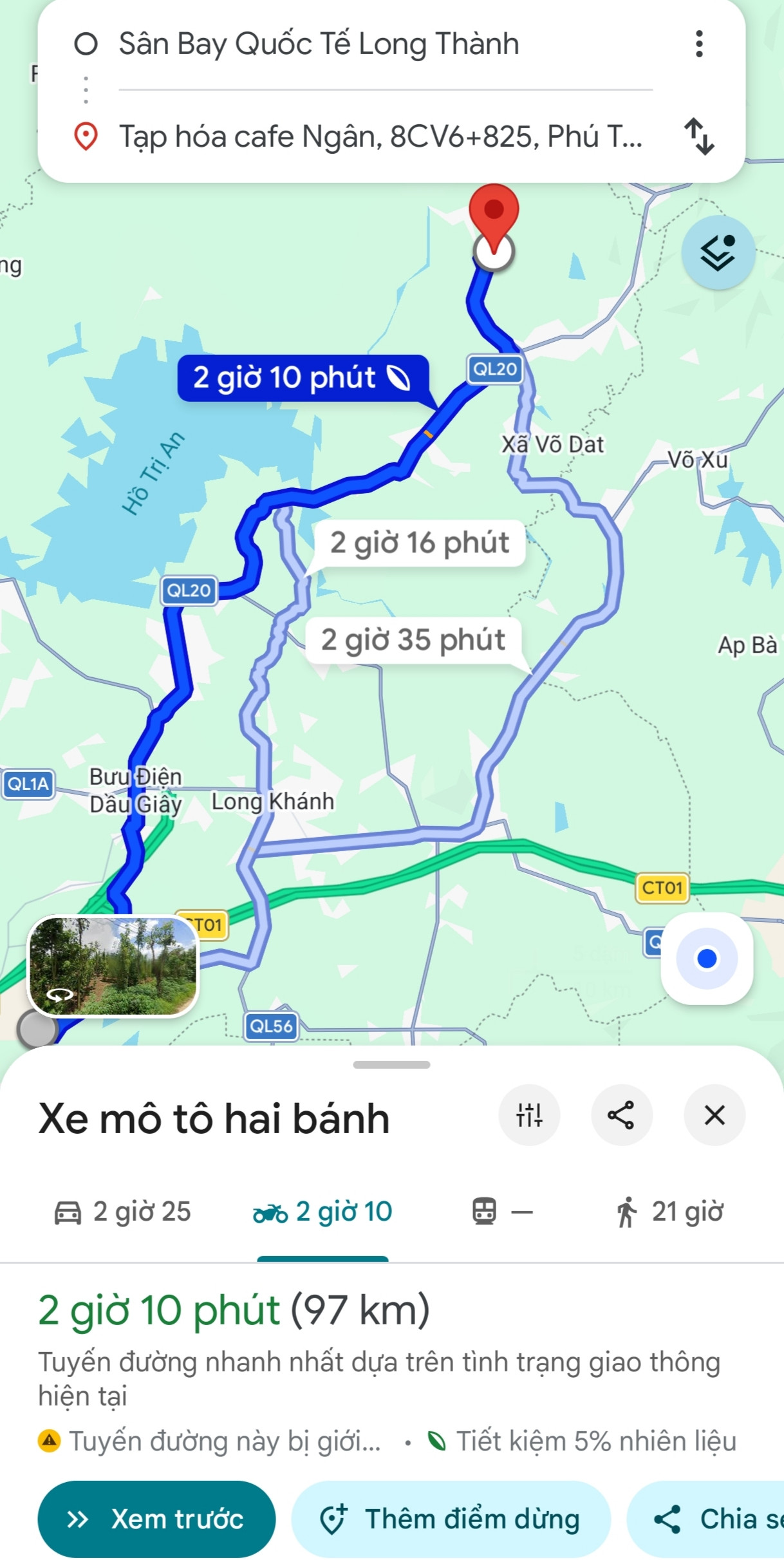Screen dimensions: 784x1560
Task: Switch to car mode 2 giờ 25
Action: pos(122,1212)
